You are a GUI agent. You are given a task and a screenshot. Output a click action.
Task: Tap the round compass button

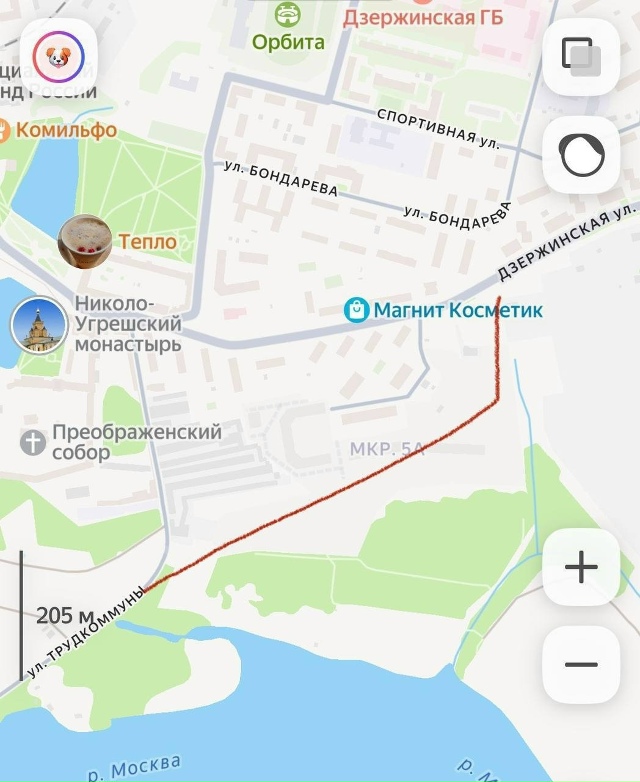(x=581, y=155)
